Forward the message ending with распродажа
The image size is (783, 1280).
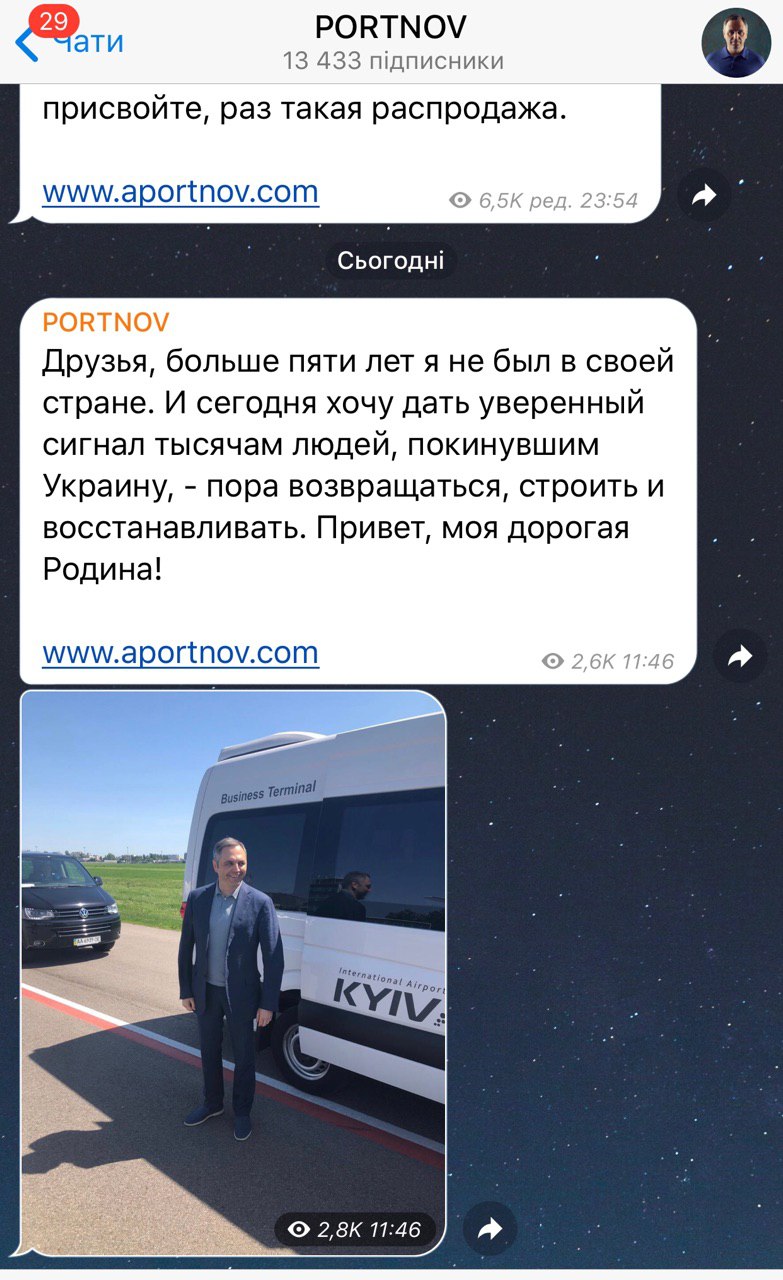704,196
